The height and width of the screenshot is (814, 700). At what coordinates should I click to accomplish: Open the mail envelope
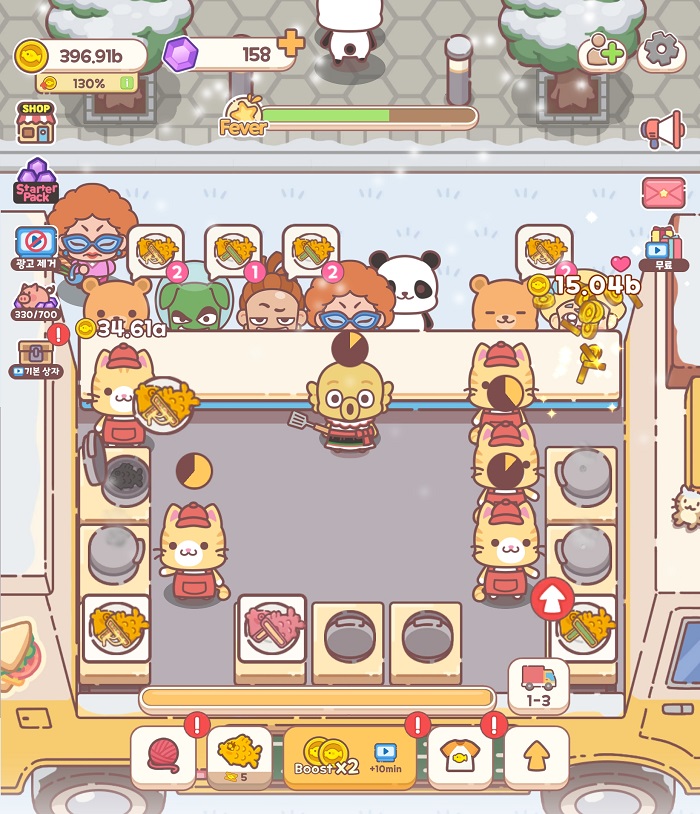(663, 192)
